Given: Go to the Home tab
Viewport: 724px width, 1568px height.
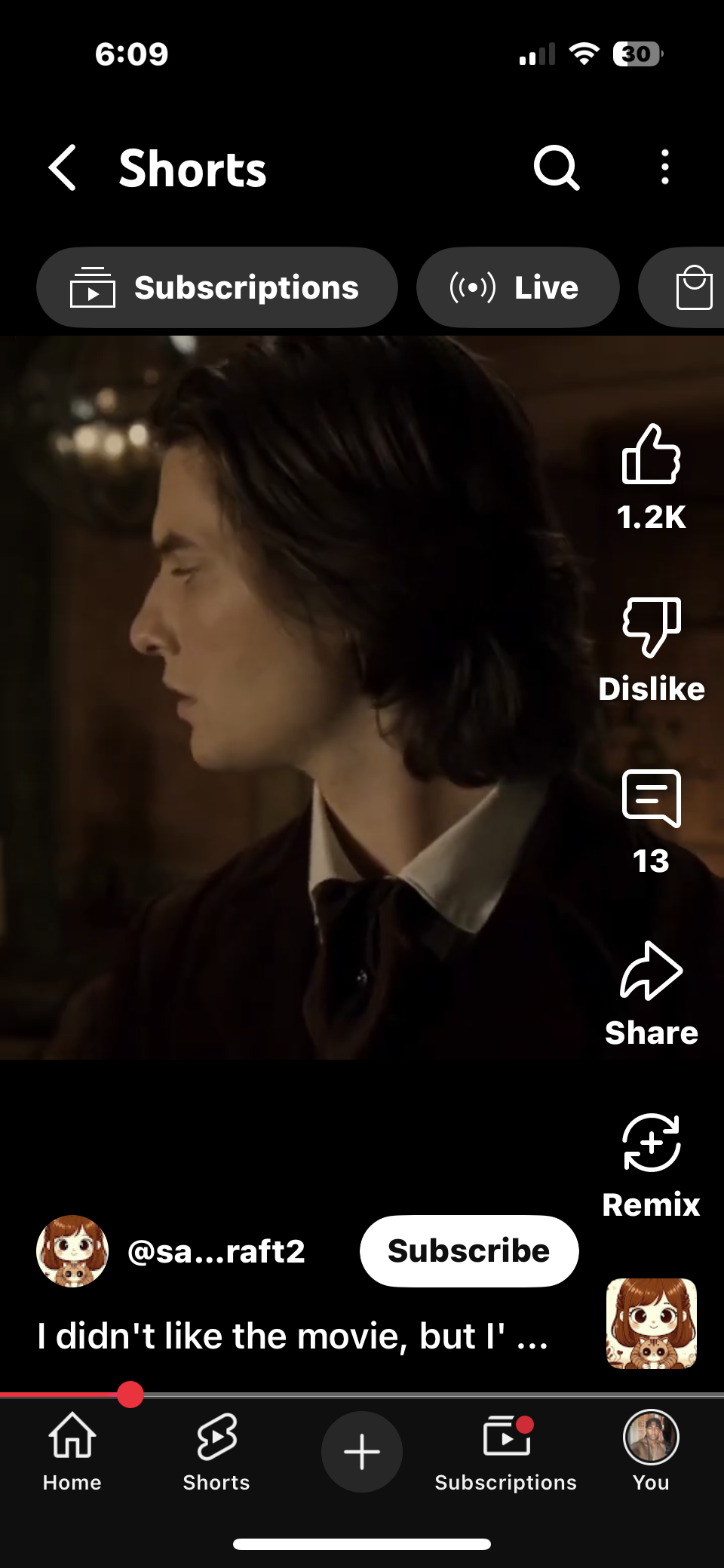Looking at the screenshot, I should coord(72,1452).
